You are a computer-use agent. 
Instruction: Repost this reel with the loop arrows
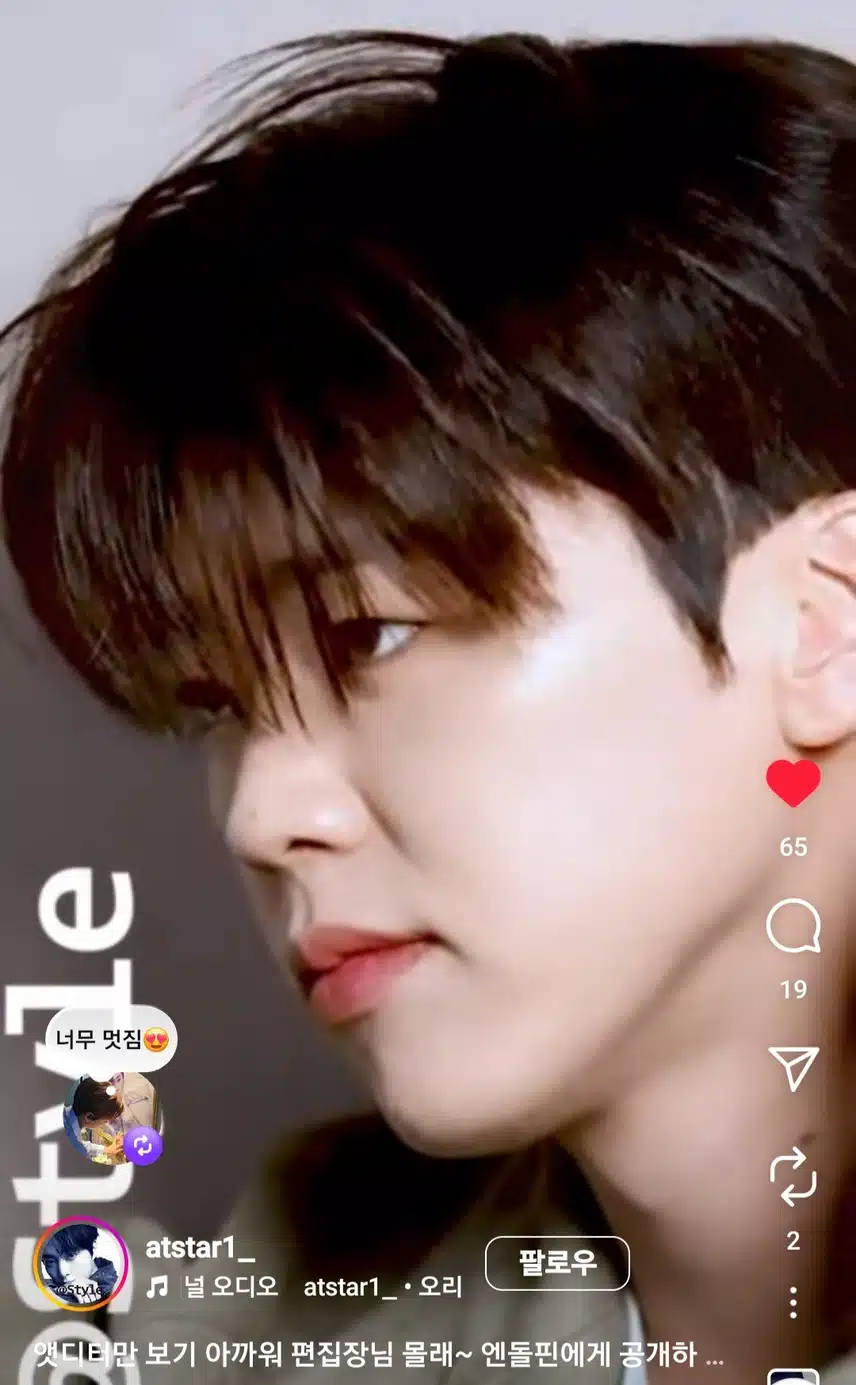793,1179
